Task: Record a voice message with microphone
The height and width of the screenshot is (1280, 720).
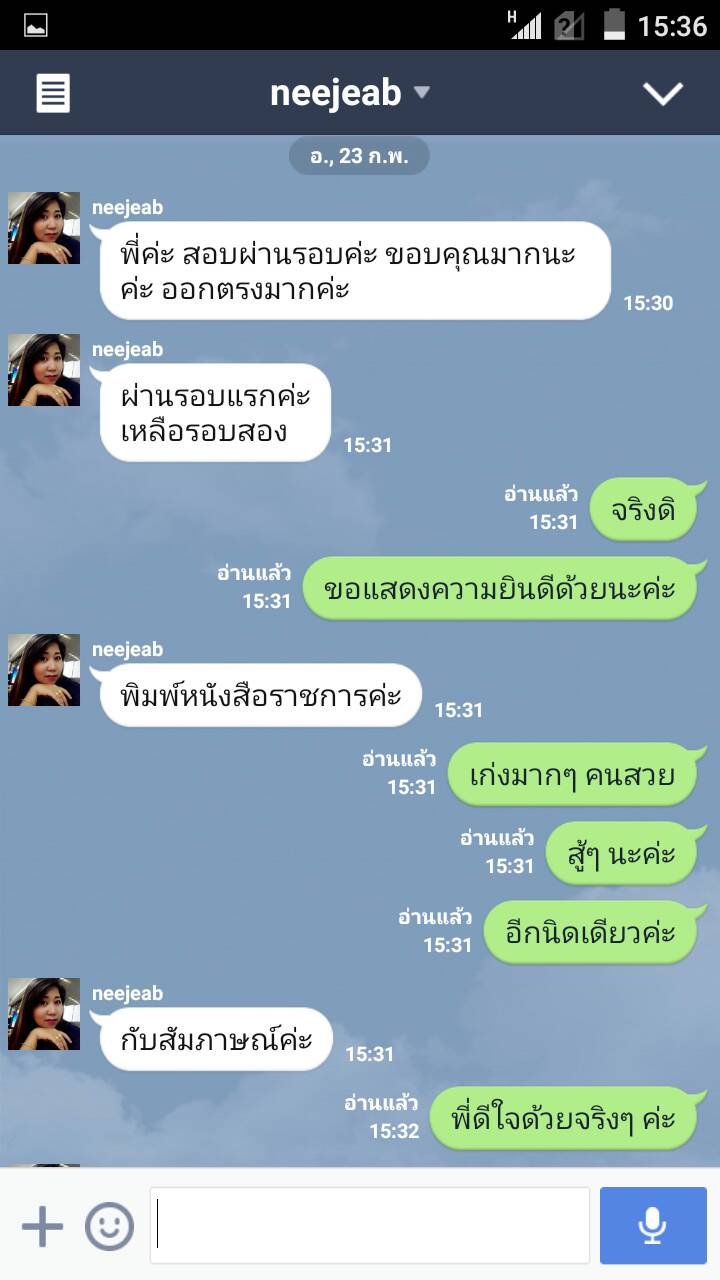Action: [x=653, y=1226]
